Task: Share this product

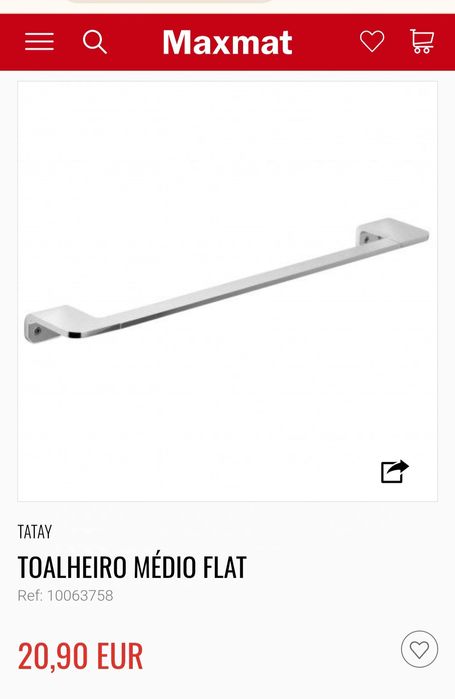Action: (x=394, y=472)
